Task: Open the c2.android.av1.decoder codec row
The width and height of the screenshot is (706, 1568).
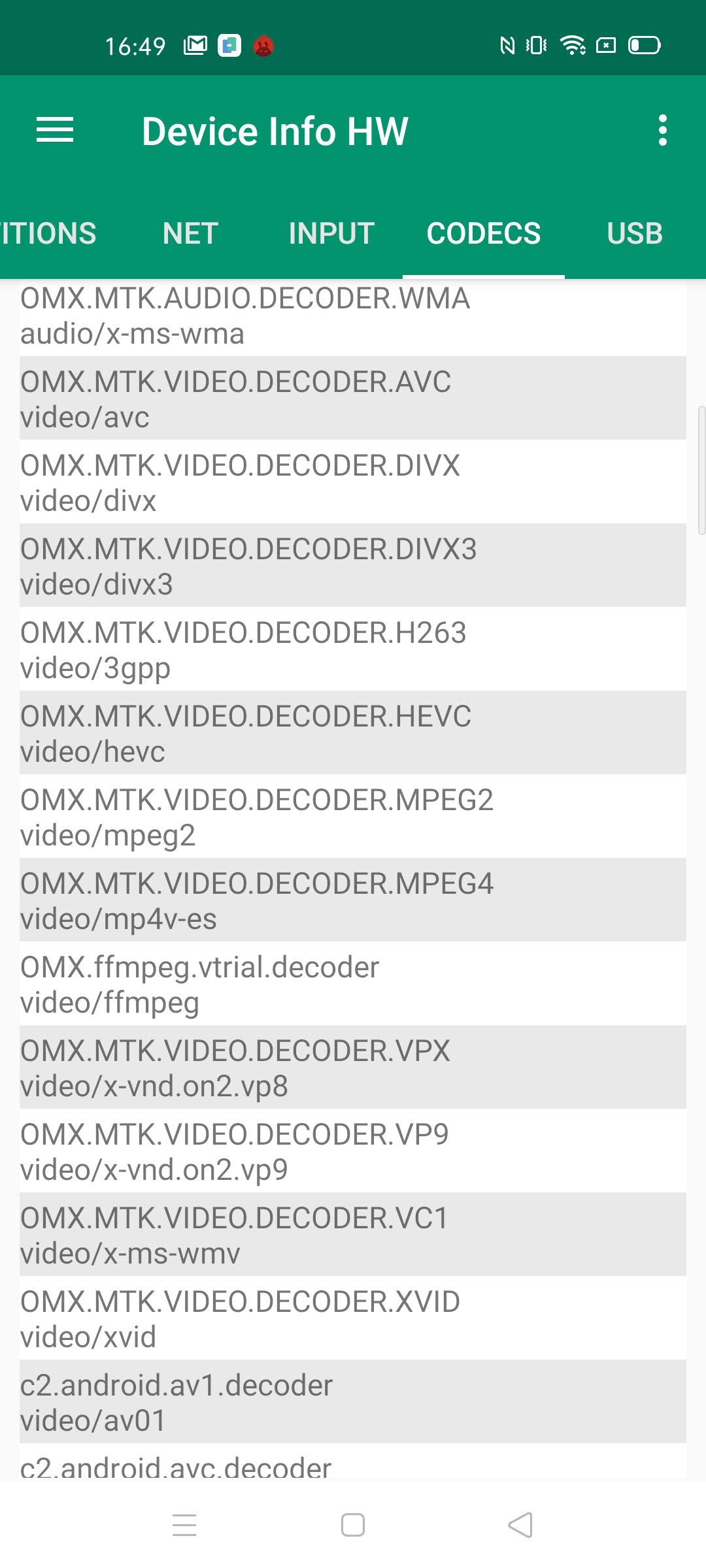Action: 353,1402
